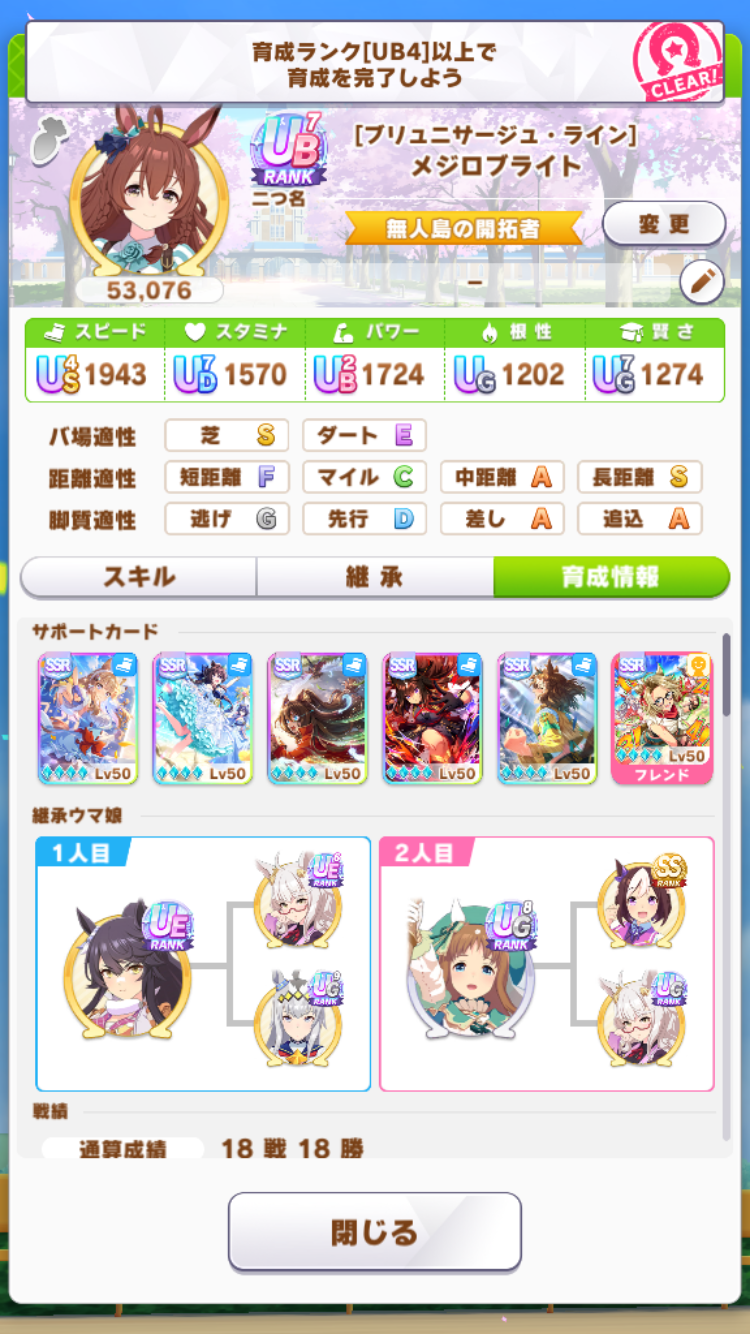
Task: Open the first SSR support card
Action: point(87,717)
